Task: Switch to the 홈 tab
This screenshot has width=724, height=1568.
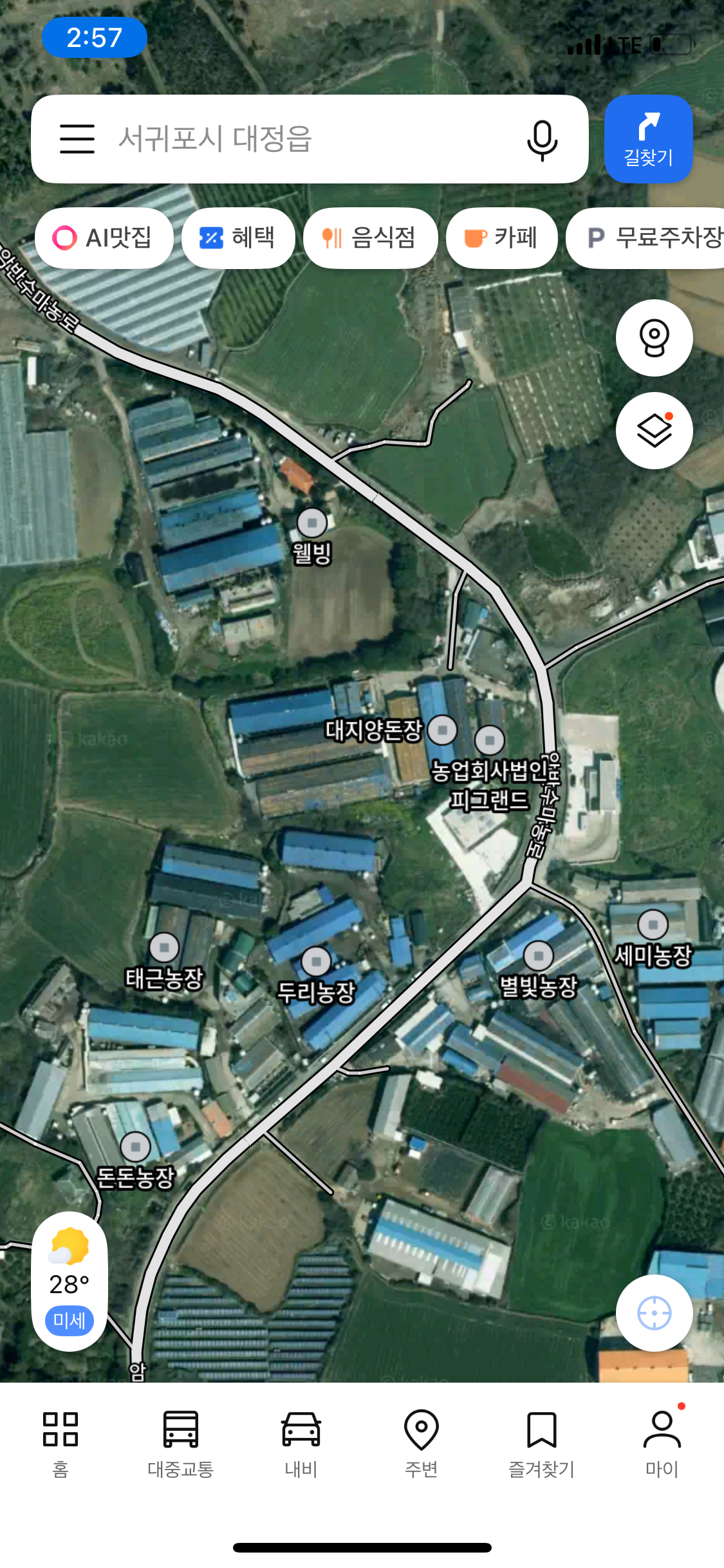Action: [60, 1442]
